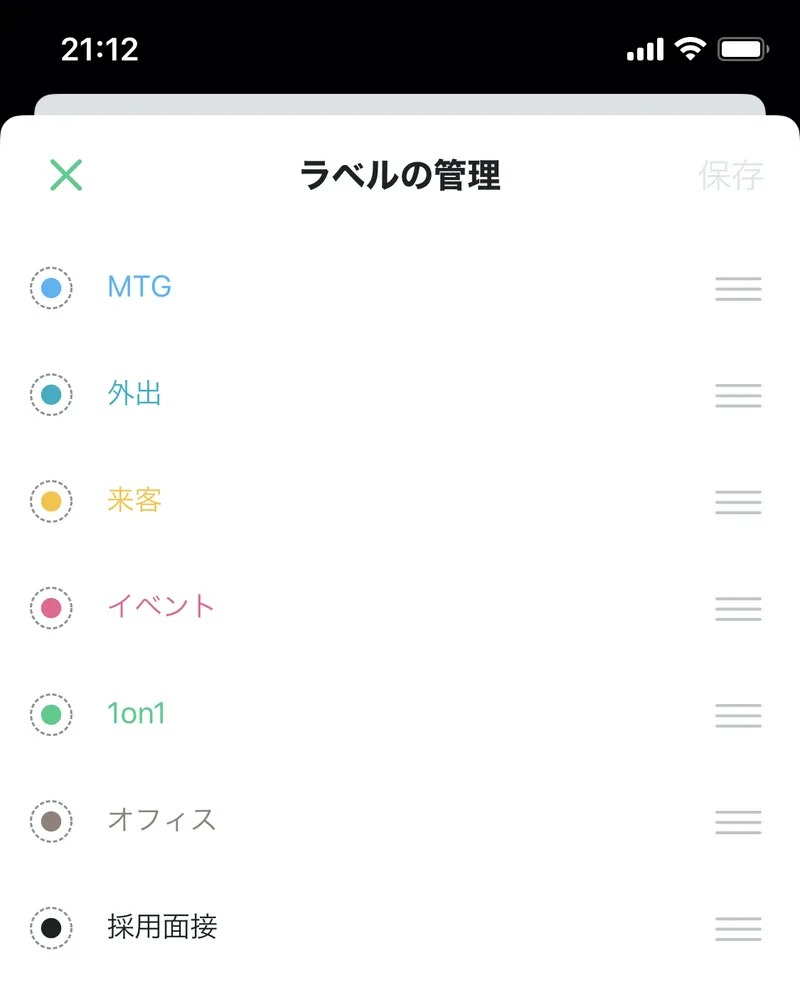Tap the 保存 save button
Viewport: 800px width, 985px height.
click(x=730, y=176)
